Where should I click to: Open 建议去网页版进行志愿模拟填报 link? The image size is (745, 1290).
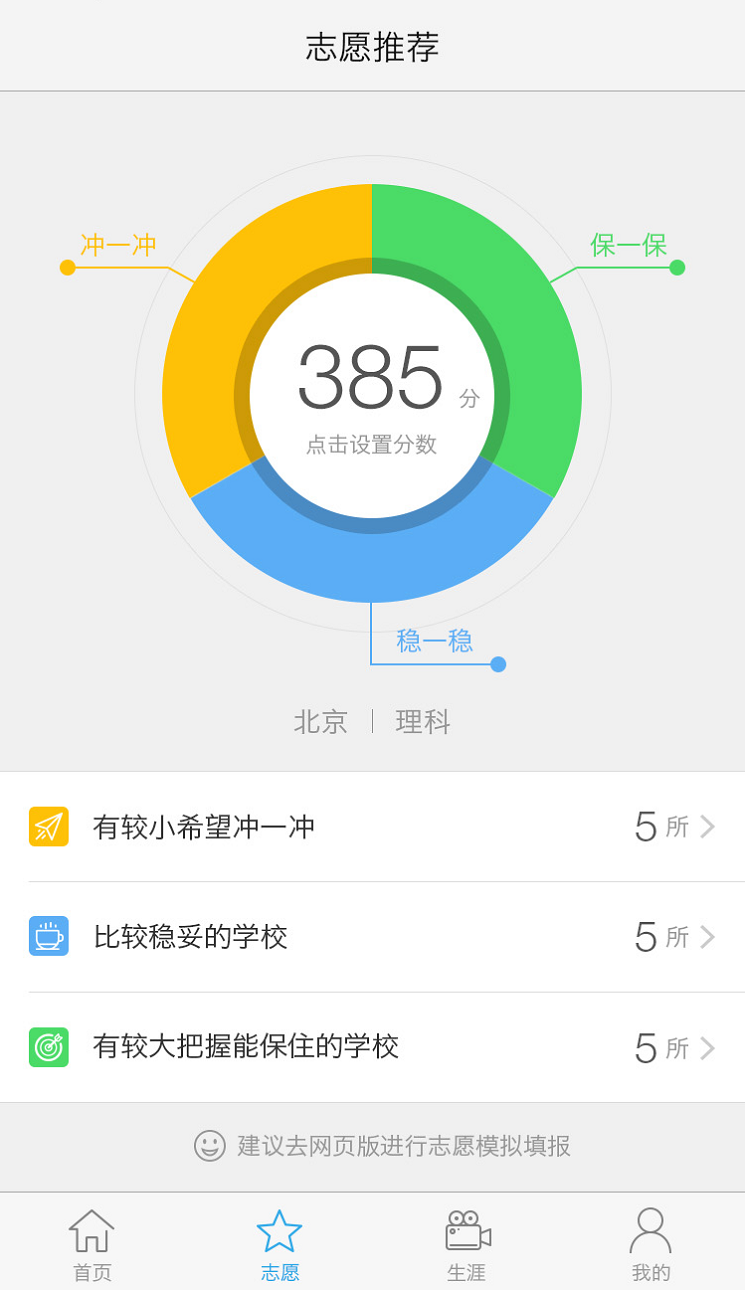tap(400, 1147)
